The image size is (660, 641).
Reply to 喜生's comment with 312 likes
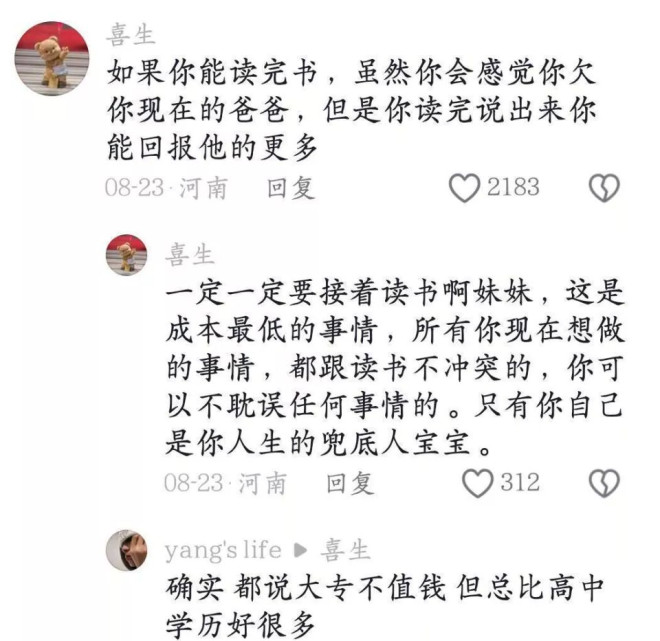pos(350,483)
